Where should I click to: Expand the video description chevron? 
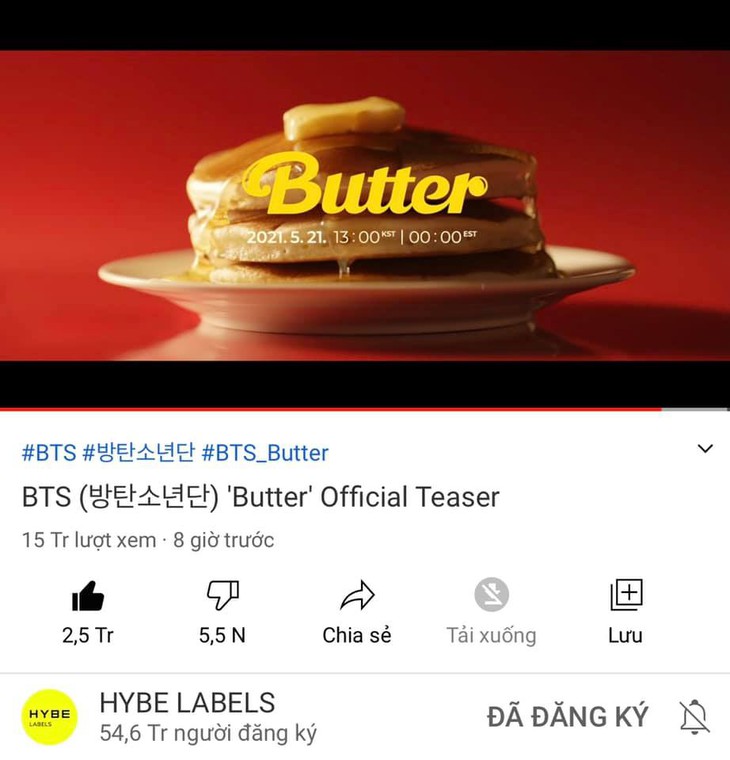click(x=705, y=449)
